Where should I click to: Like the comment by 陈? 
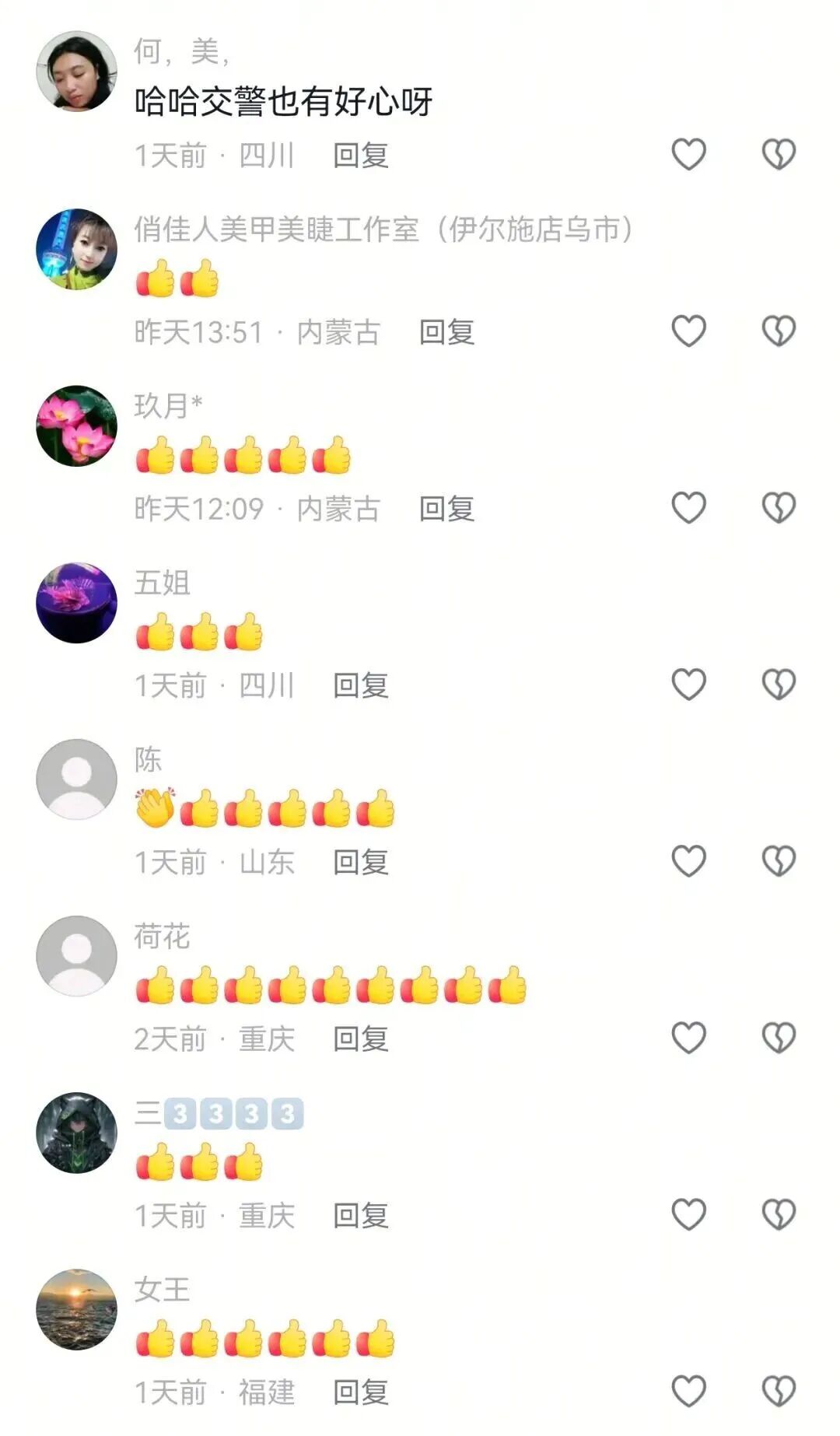click(688, 861)
